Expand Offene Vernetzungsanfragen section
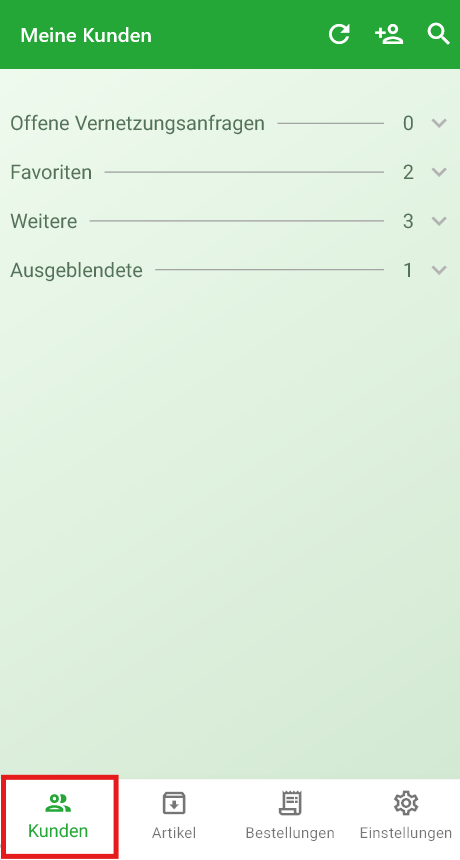460x860 pixels. [230, 123]
